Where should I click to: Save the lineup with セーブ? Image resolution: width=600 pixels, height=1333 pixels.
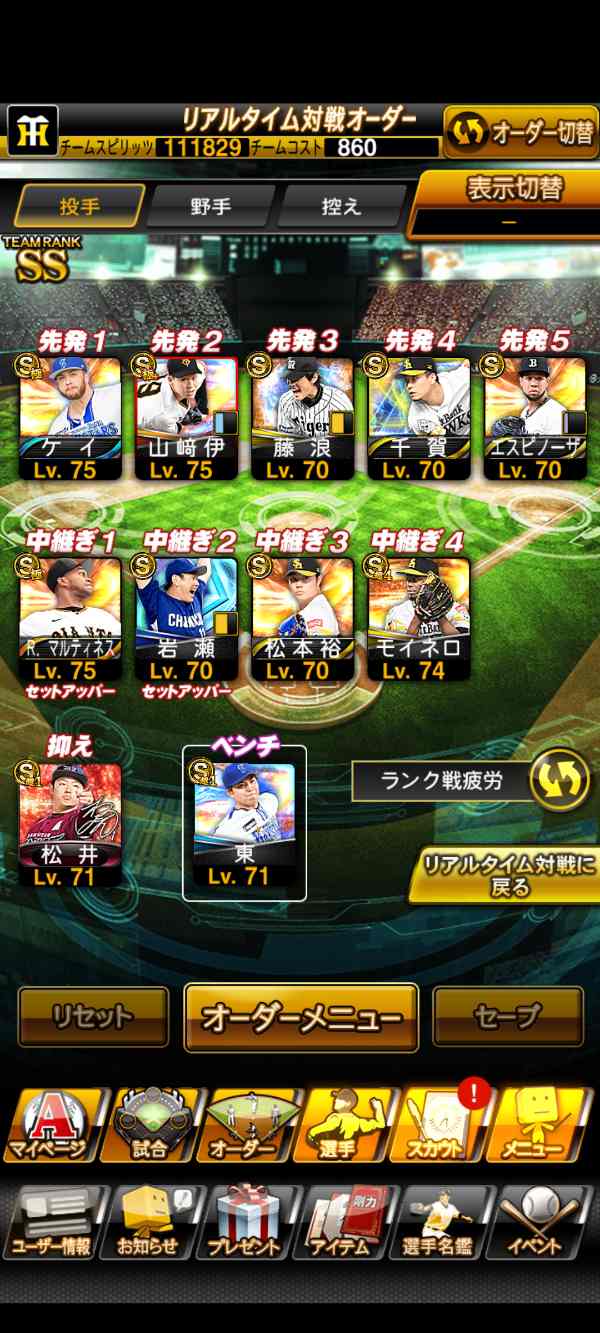[x=507, y=1016]
